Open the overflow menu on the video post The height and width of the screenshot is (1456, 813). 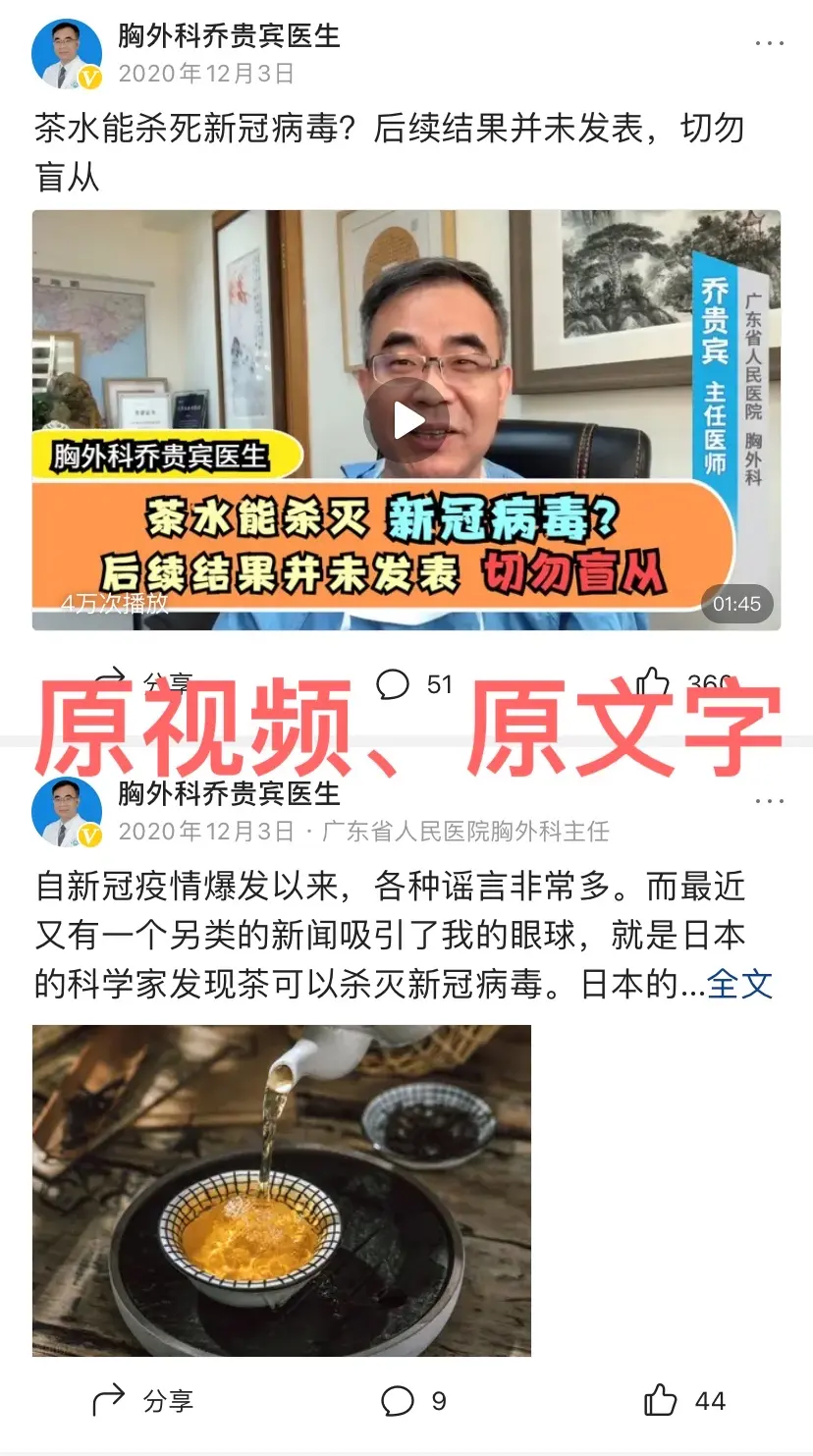(x=769, y=44)
